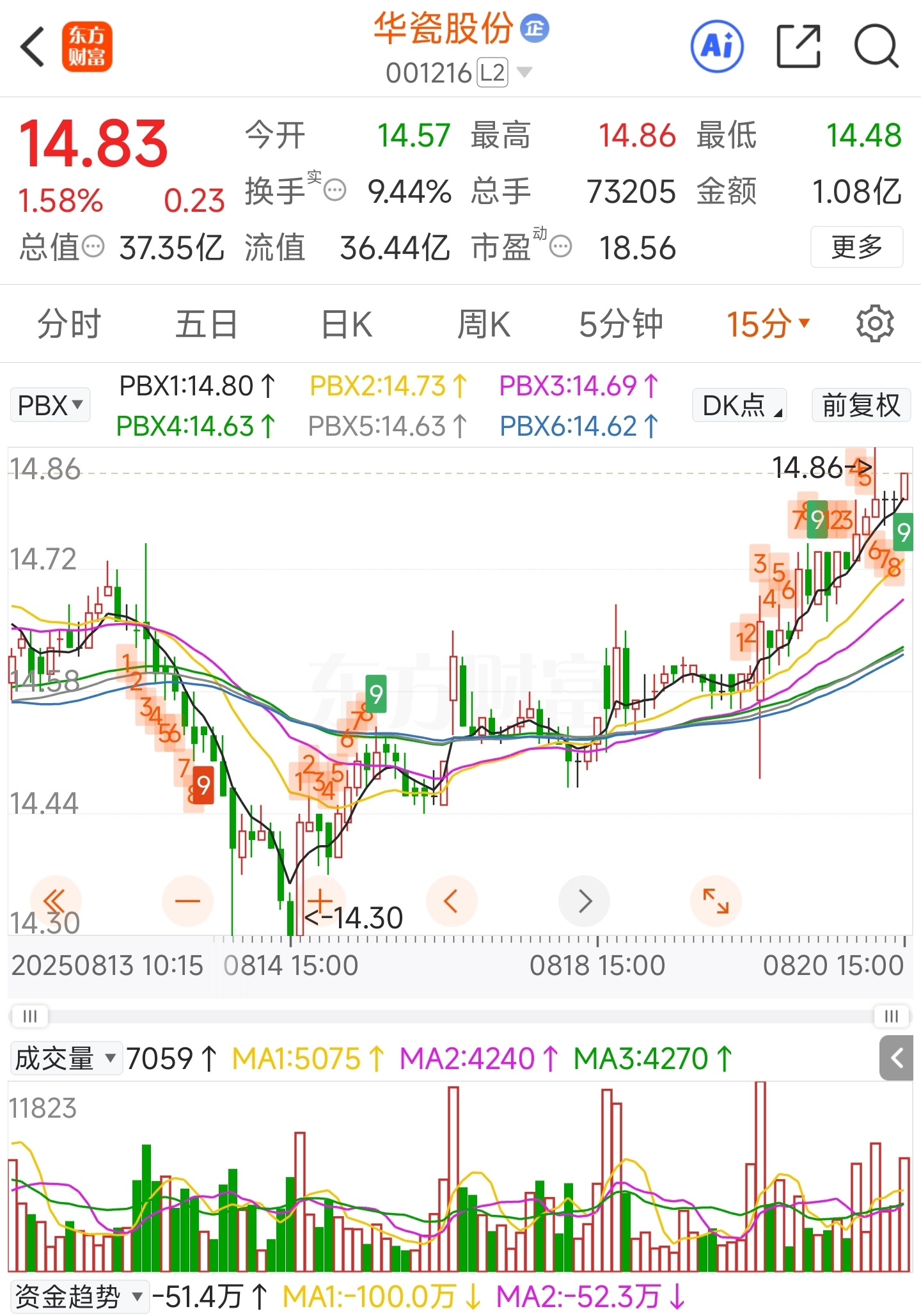Open chart settings gear
The width and height of the screenshot is (921, 1316).
point(875,324)
